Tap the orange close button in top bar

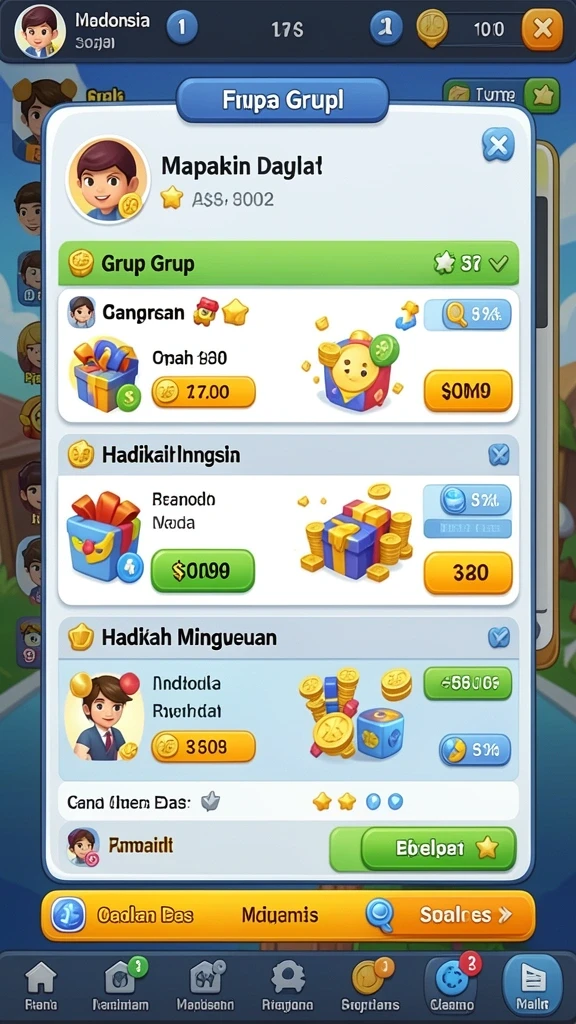(542, 29)
